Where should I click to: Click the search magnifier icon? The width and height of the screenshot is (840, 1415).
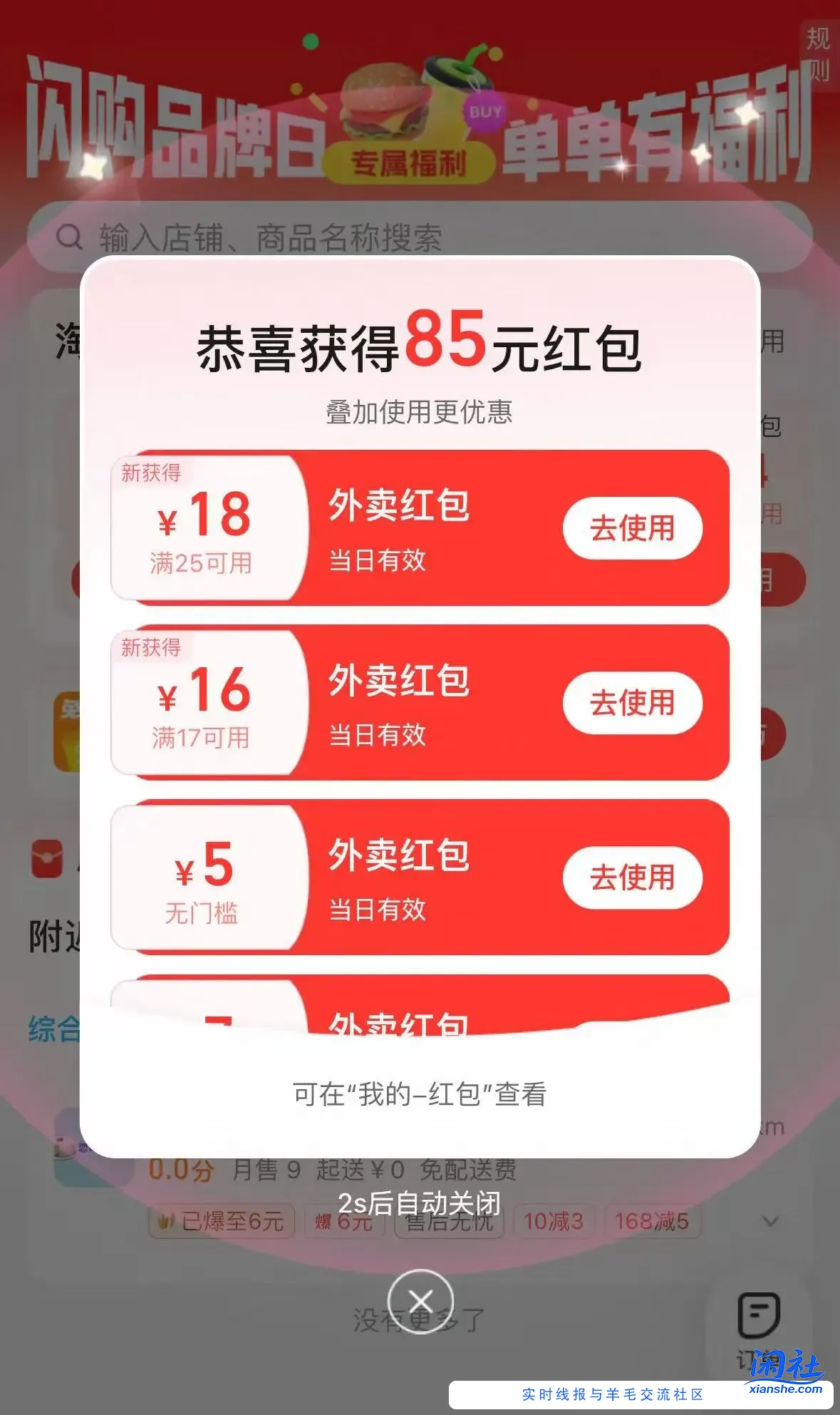pyautogui.click(x=69, y=238)
